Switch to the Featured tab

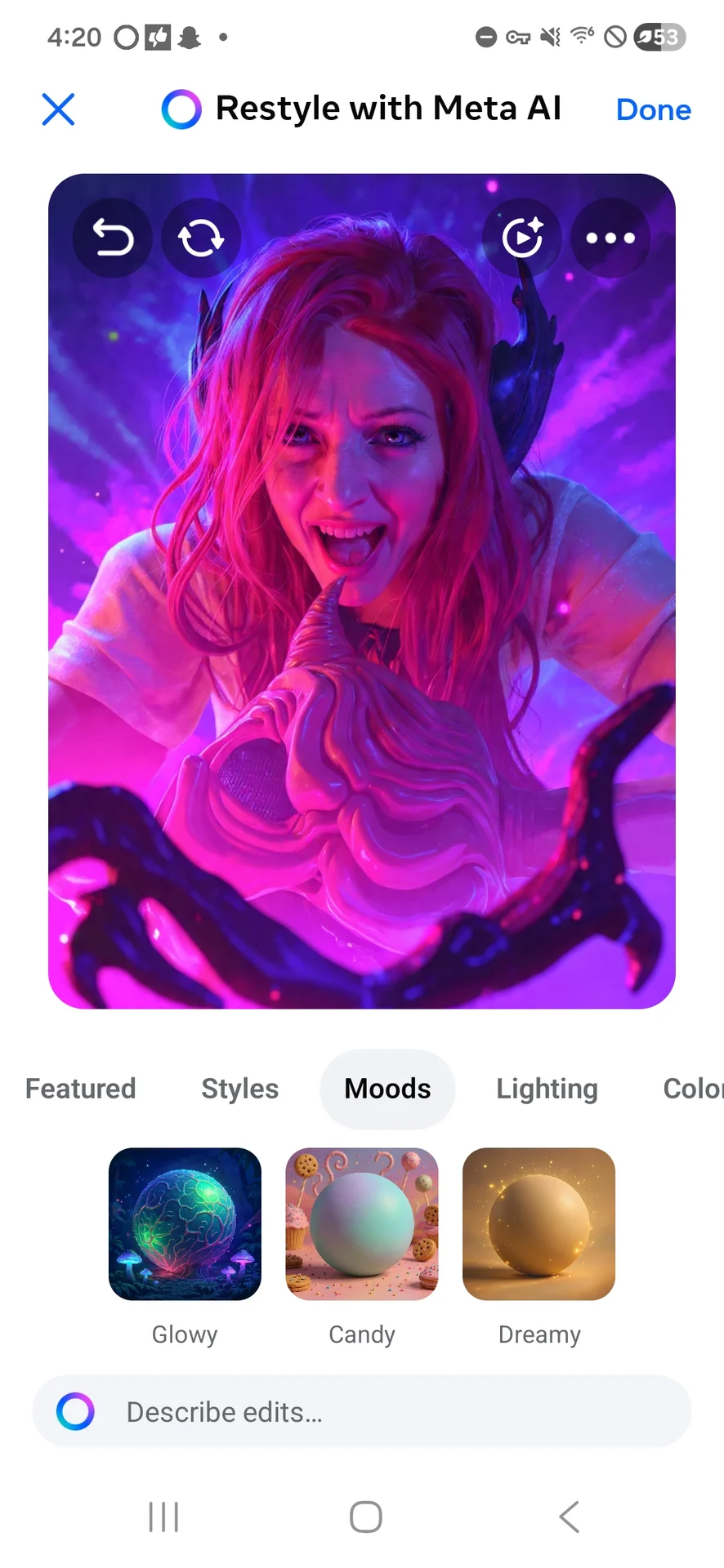coord(80,1089)
